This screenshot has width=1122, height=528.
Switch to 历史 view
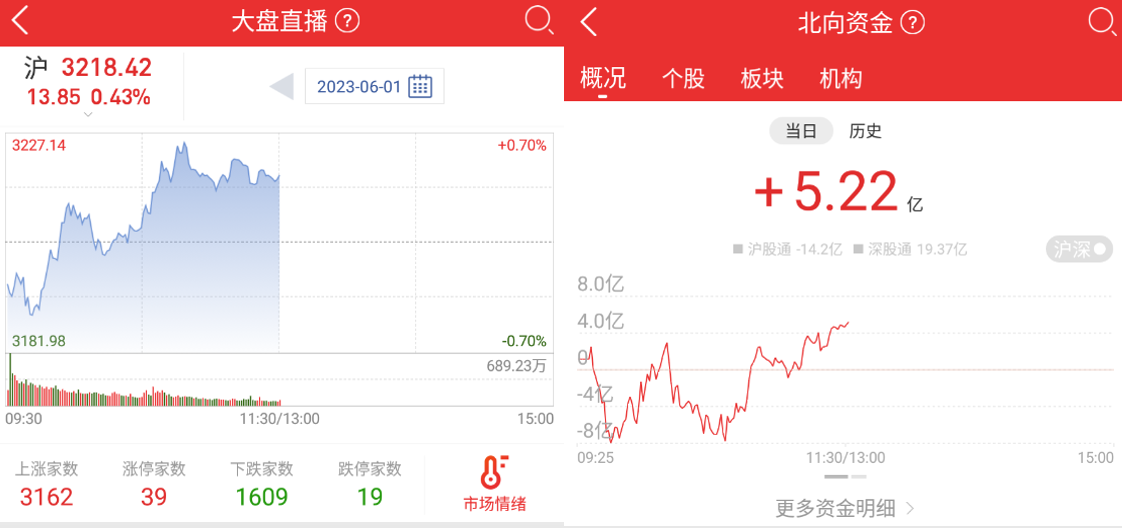(x=865, y=131)
